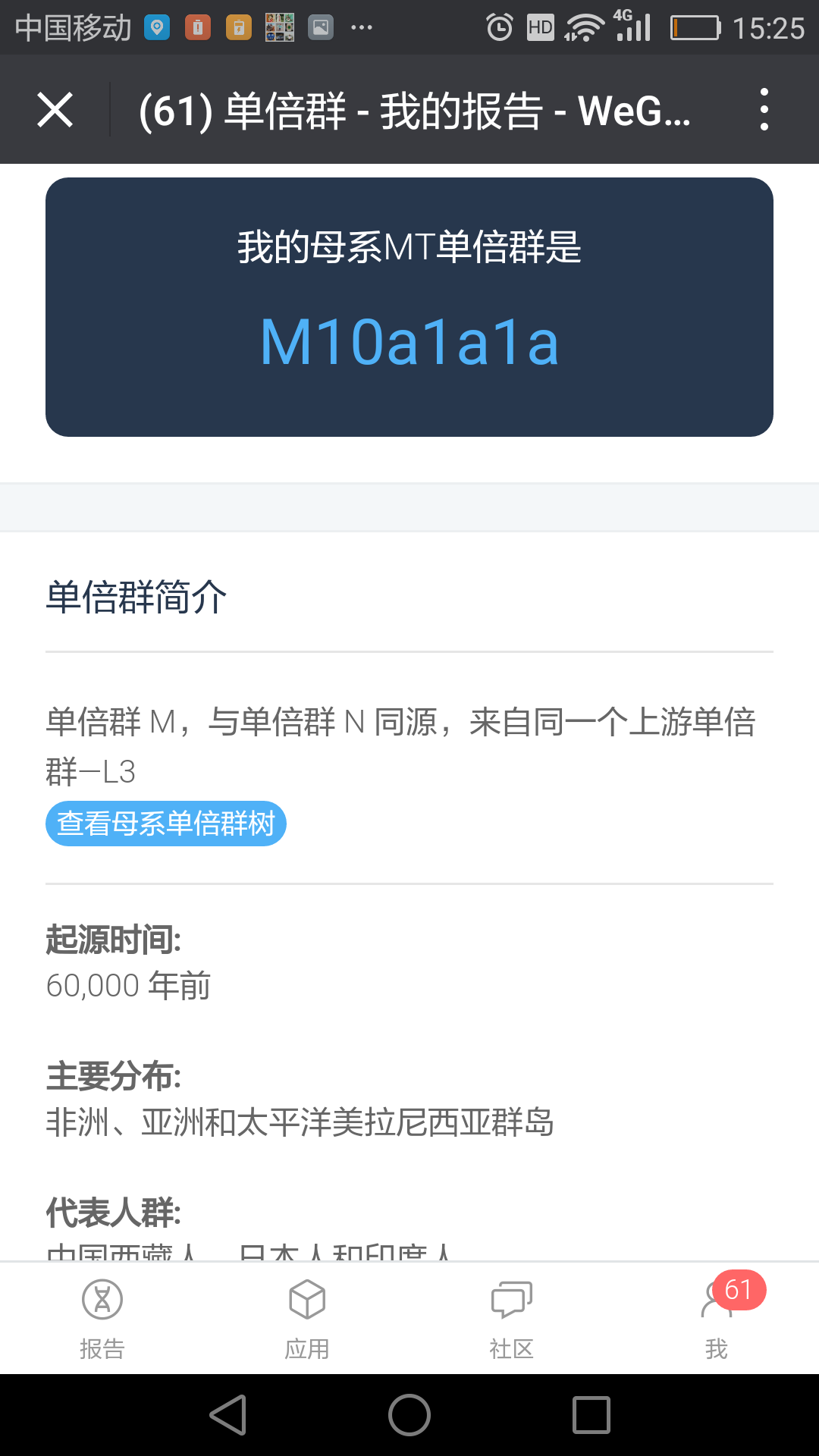The width and height of the screenshot is (819, 1456).
Task: Switch to the 报告 tab
Action: tap(102, 1318)
